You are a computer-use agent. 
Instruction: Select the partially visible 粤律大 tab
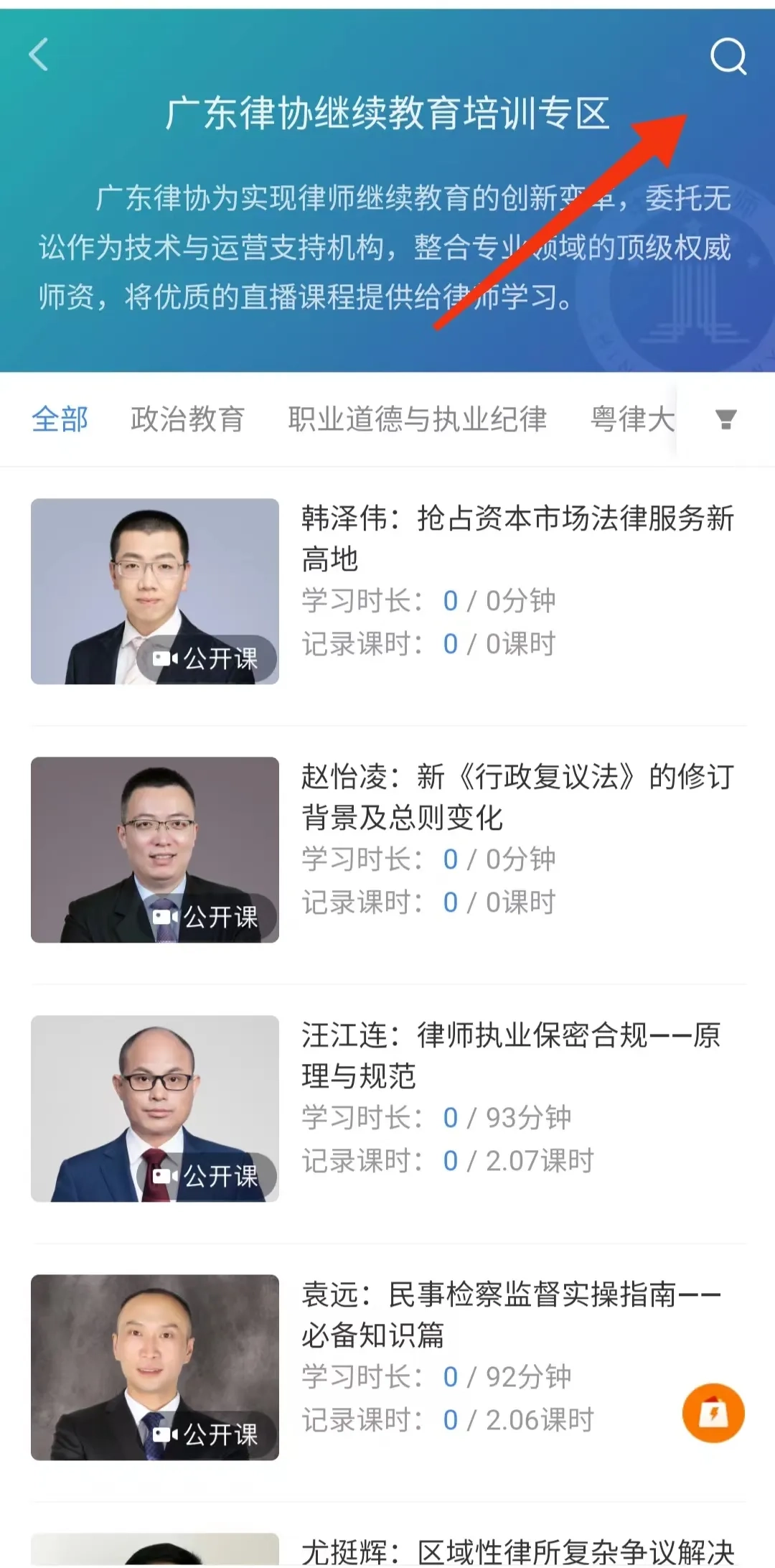tap(632, 419)
